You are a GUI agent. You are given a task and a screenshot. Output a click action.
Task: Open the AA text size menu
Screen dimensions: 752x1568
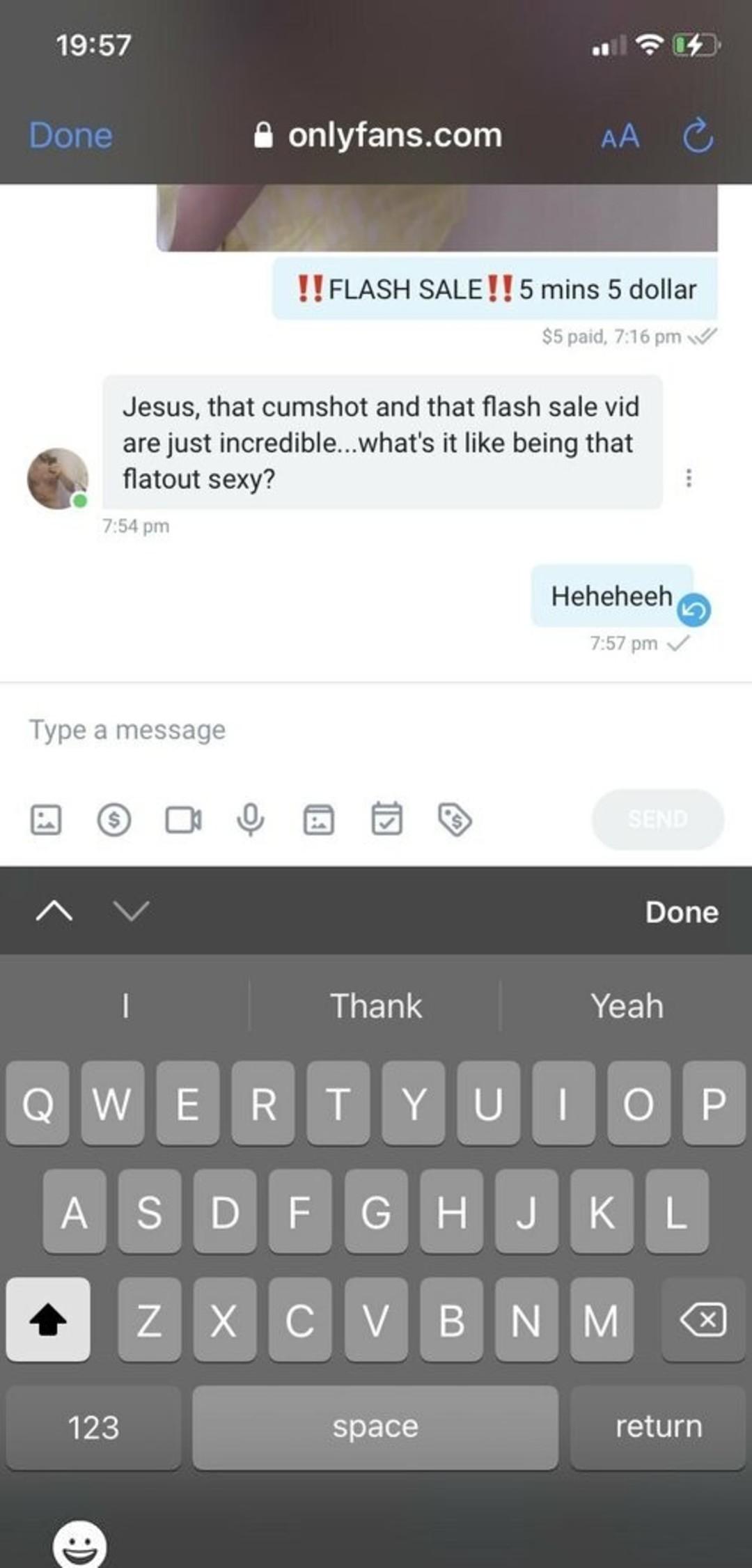pyautogui.click(x=620, y=136)
